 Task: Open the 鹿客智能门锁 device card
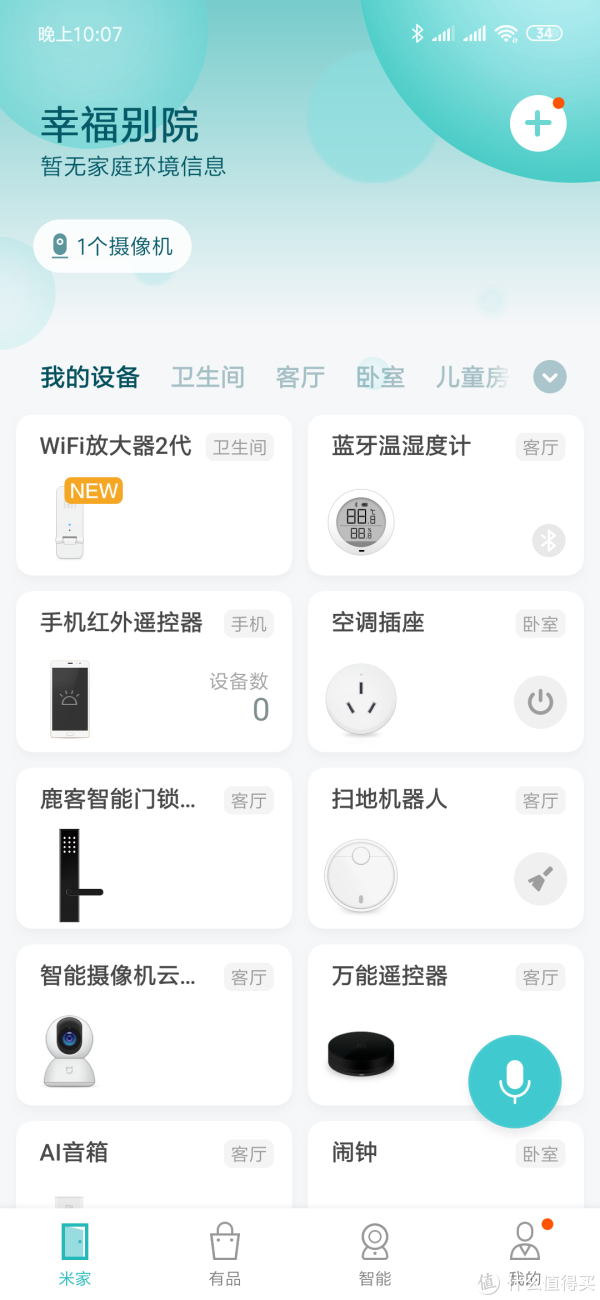[154, 848]
